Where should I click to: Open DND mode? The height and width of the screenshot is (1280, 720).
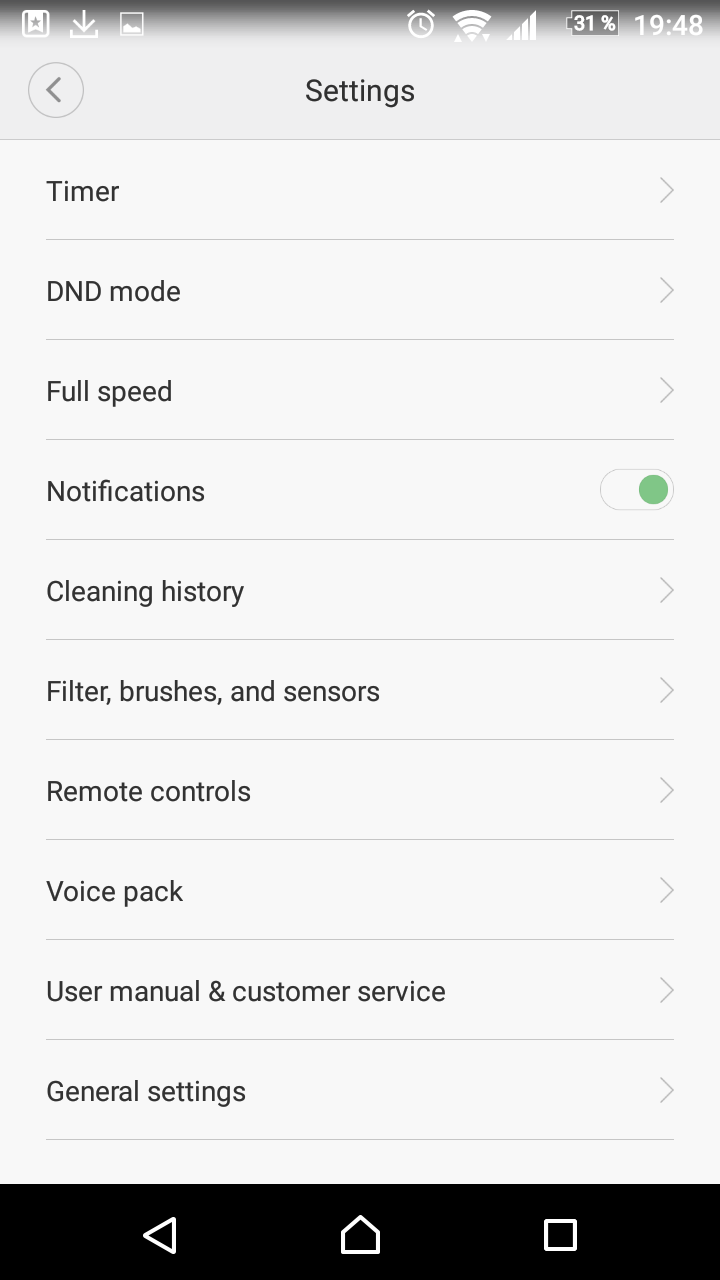point(360,290)
